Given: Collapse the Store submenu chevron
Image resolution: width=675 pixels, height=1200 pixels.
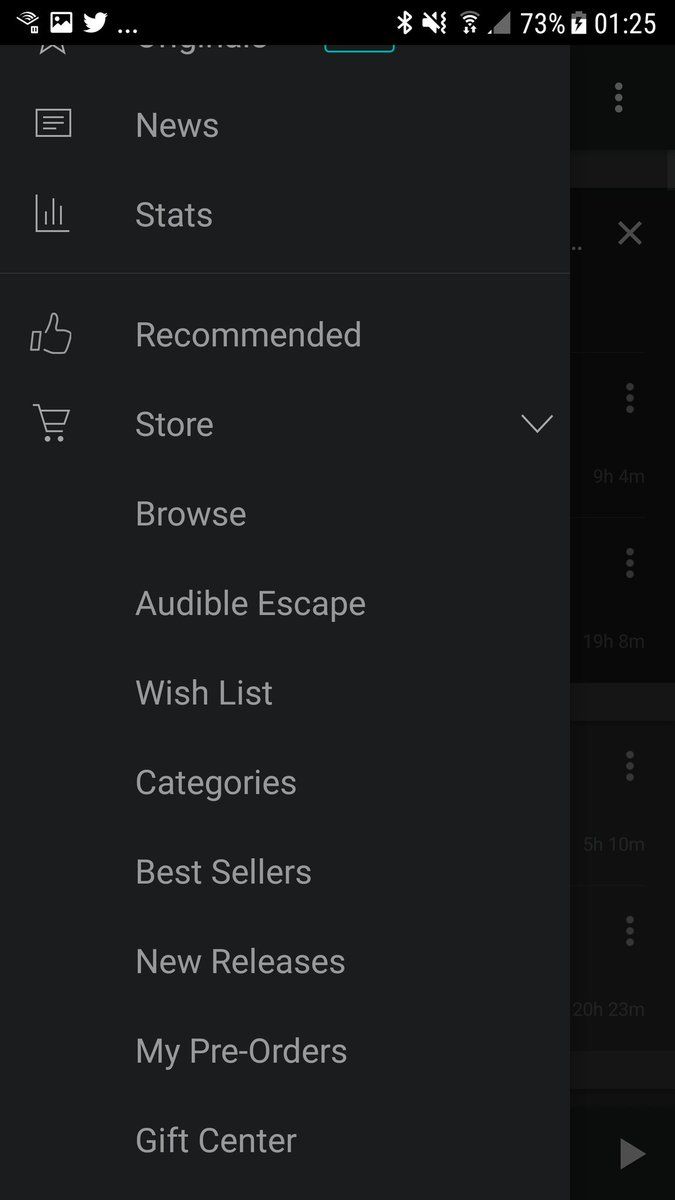Looking at the screenshot, I should [x=537, y=424].
